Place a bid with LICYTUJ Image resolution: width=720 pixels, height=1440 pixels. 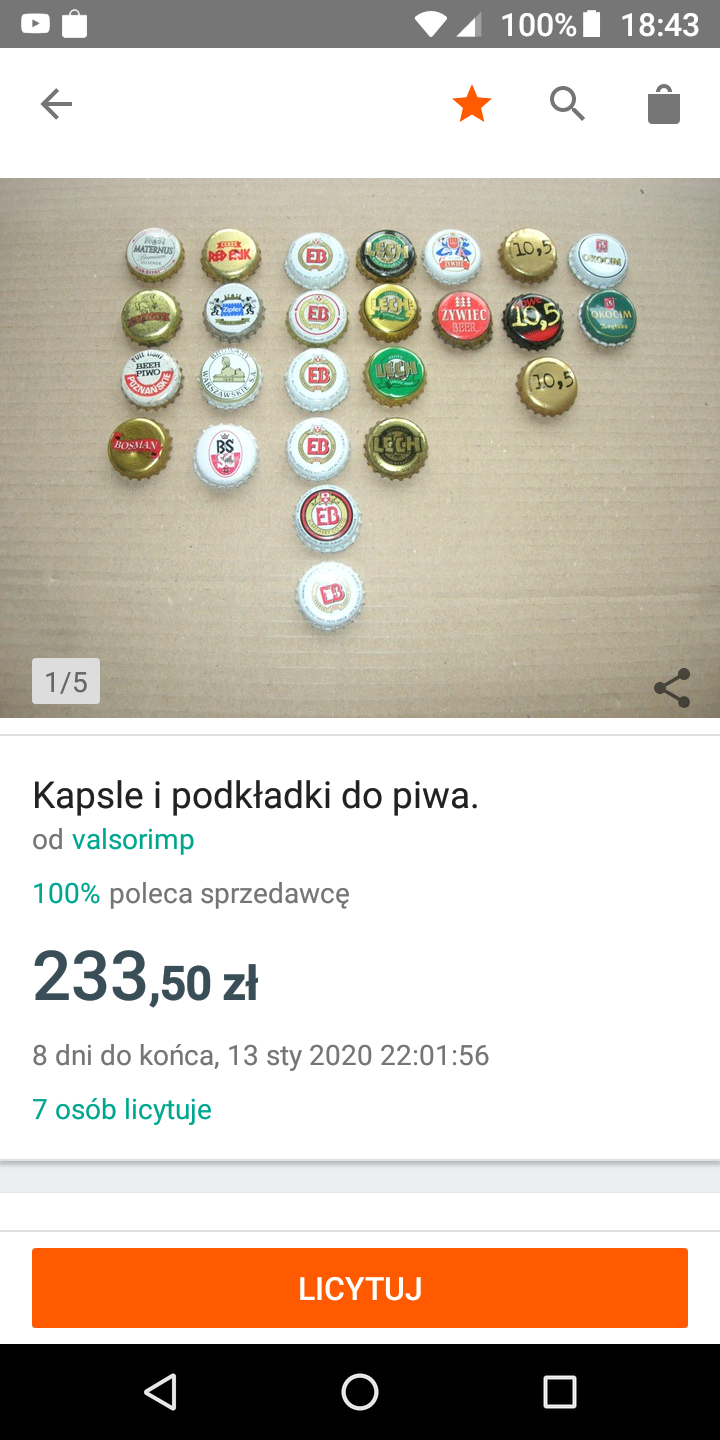(360, 1288)
